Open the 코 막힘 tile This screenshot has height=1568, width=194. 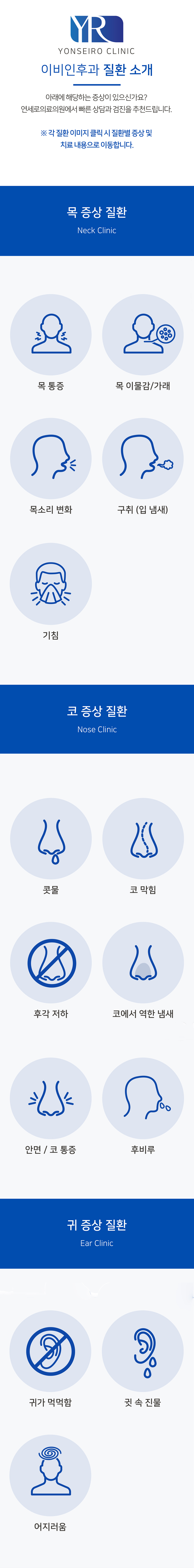[x=143, y=839]
